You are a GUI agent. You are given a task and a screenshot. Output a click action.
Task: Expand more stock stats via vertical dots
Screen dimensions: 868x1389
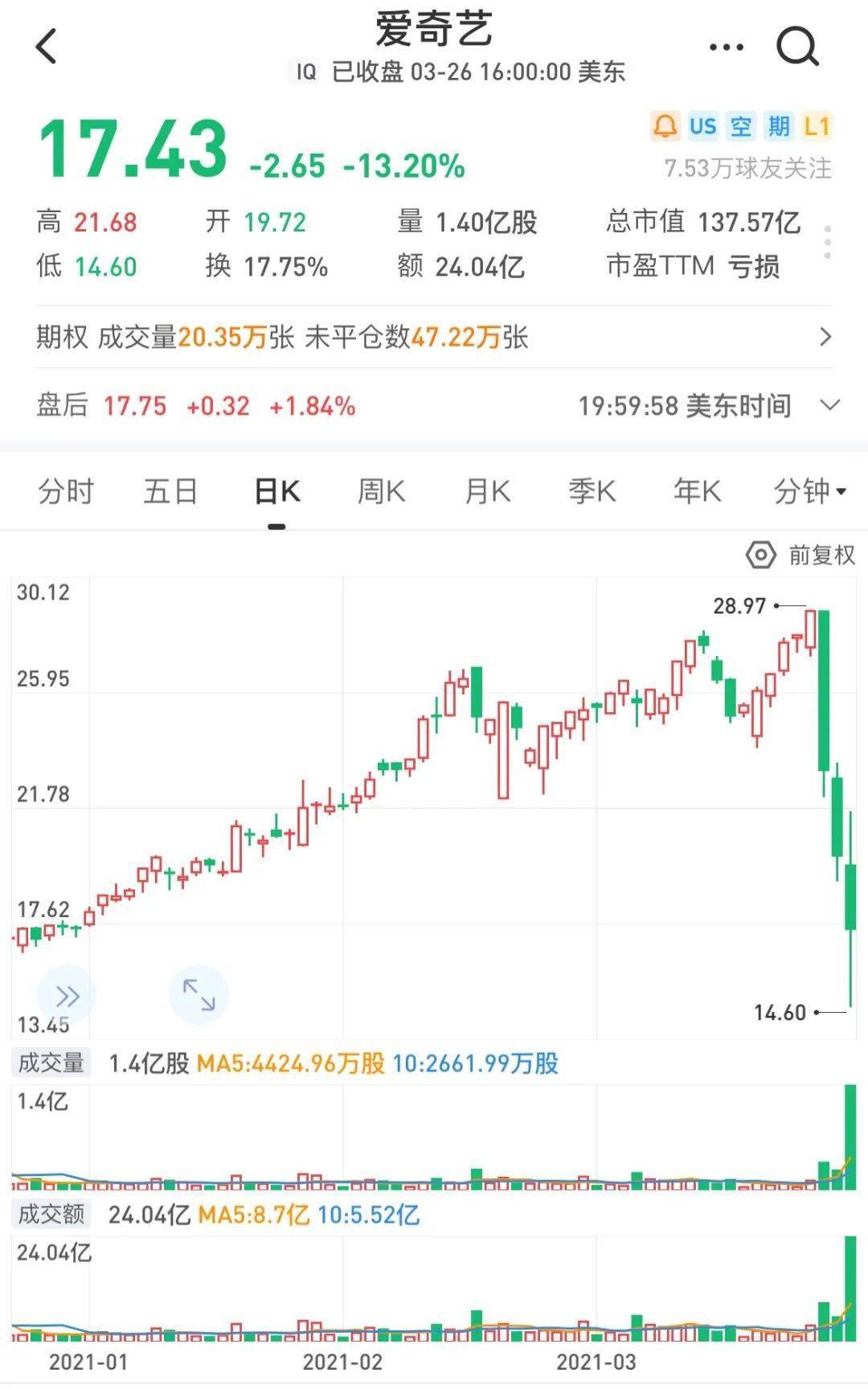828,243
